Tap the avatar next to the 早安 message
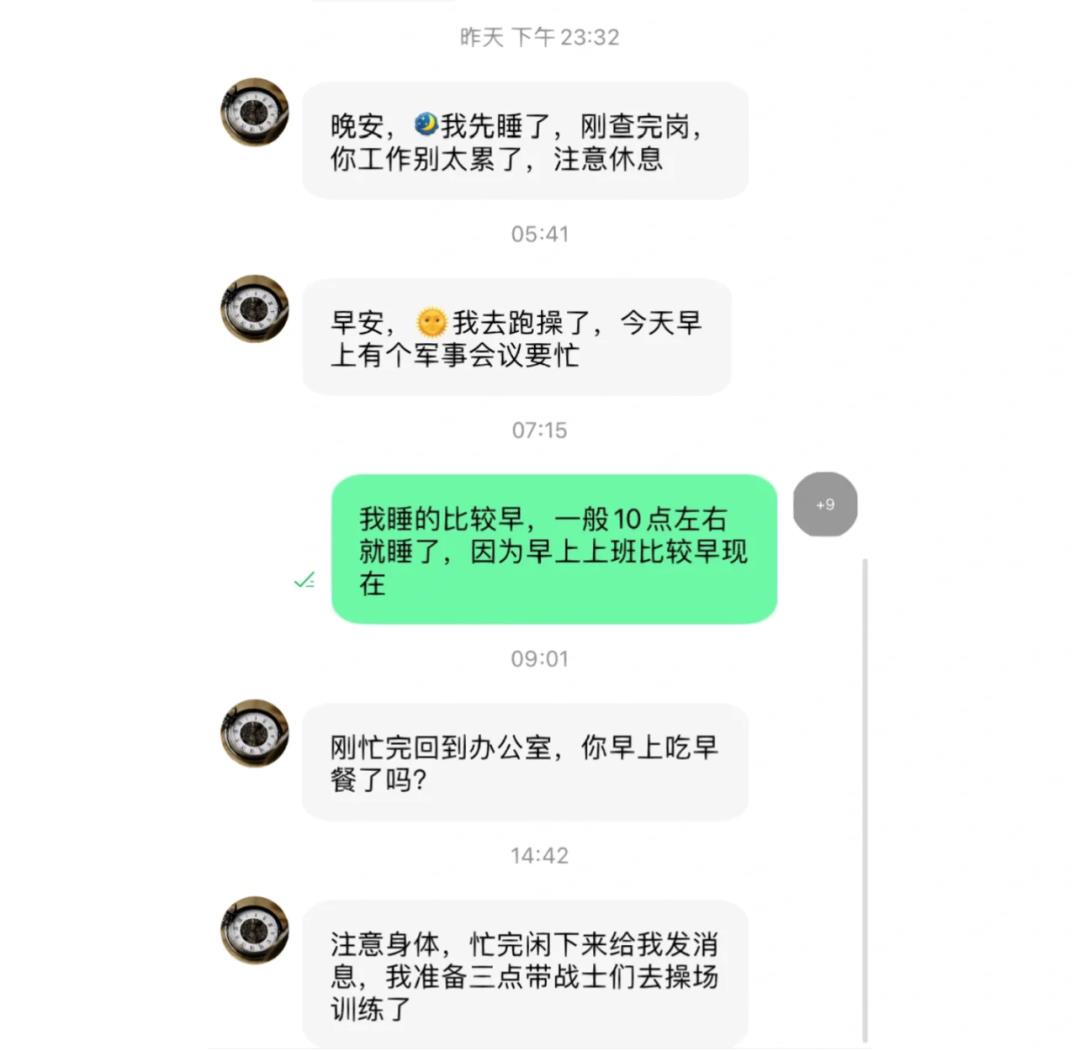The height and width of the screenshot is (1051, 1080). pyautogui.click(x=254, y=309)
